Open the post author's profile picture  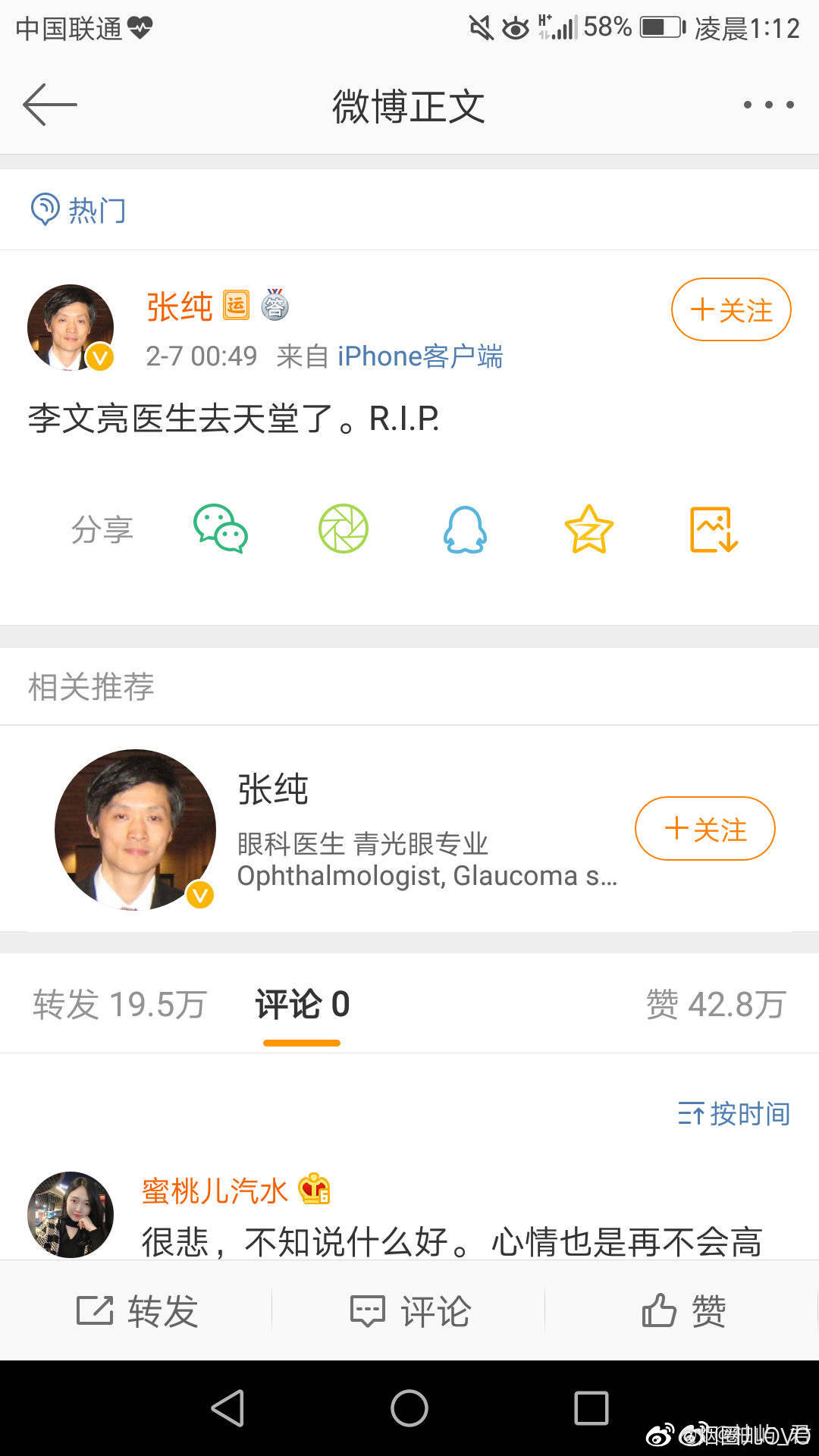pyautogui.click(x=71, y=327)
